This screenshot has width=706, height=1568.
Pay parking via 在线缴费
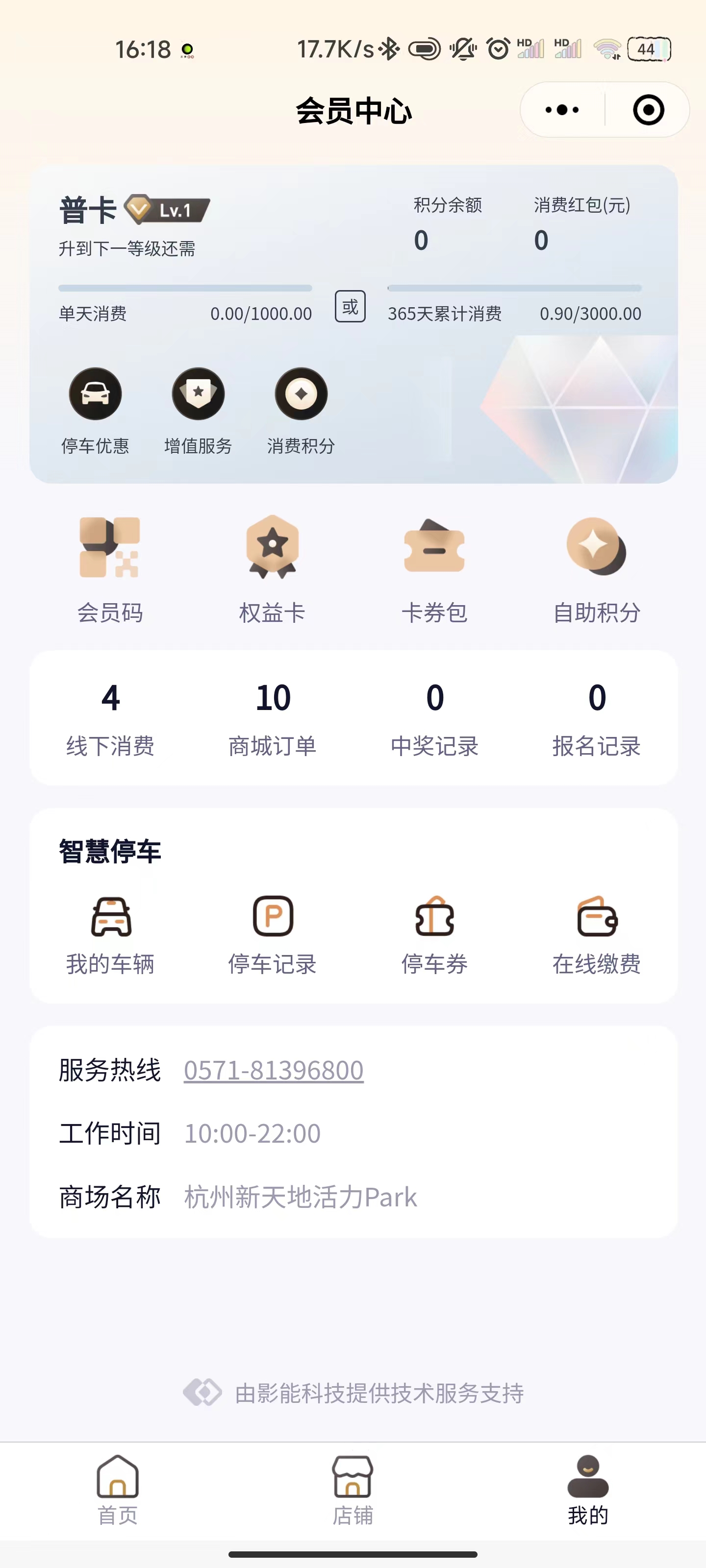tap(596, 935)
